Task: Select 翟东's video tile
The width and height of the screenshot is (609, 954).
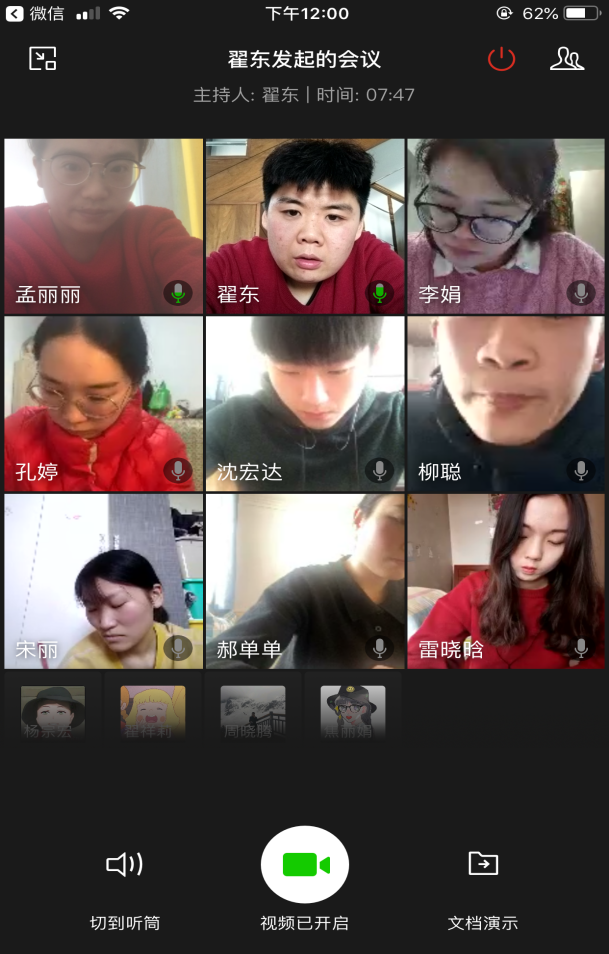Action: 305,225
